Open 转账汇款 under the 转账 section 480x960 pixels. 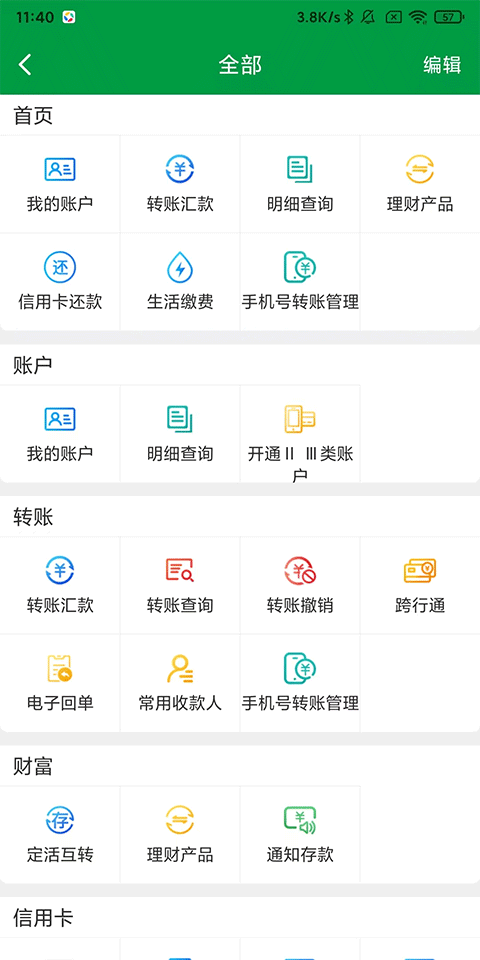pyautogui.click(x=60, y=586)
